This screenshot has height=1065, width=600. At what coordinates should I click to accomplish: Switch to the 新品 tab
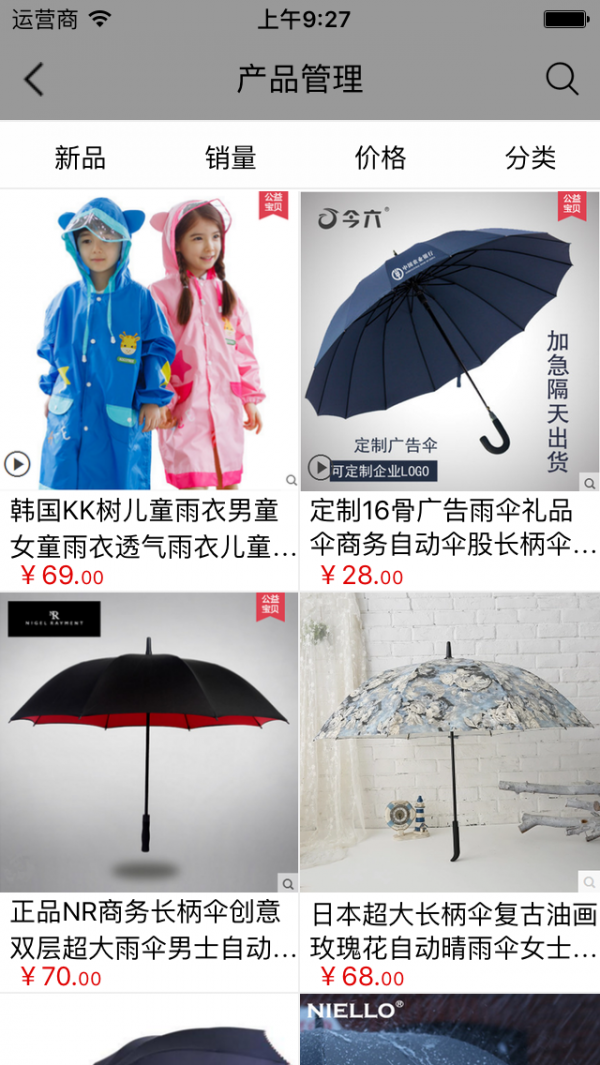pyautogui.click(x=80, y=157)
